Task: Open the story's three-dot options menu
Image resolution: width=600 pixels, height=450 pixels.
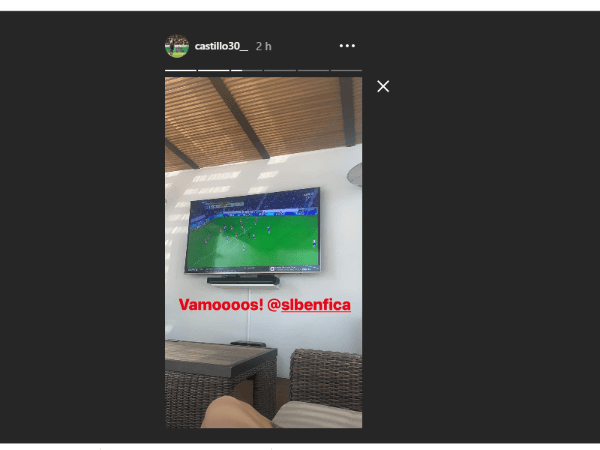Action: tap(347, 46)
